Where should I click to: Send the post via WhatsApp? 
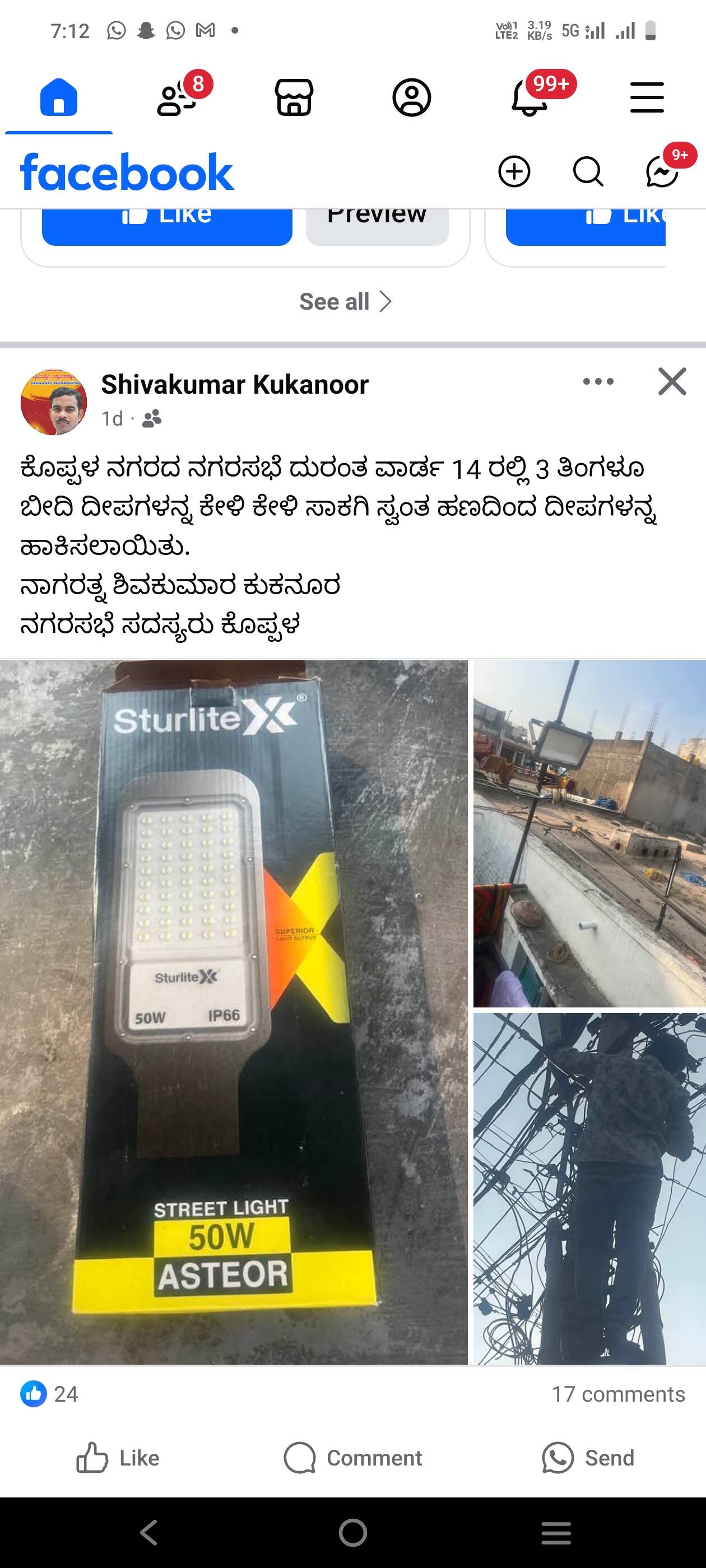tap(588, 1458)
